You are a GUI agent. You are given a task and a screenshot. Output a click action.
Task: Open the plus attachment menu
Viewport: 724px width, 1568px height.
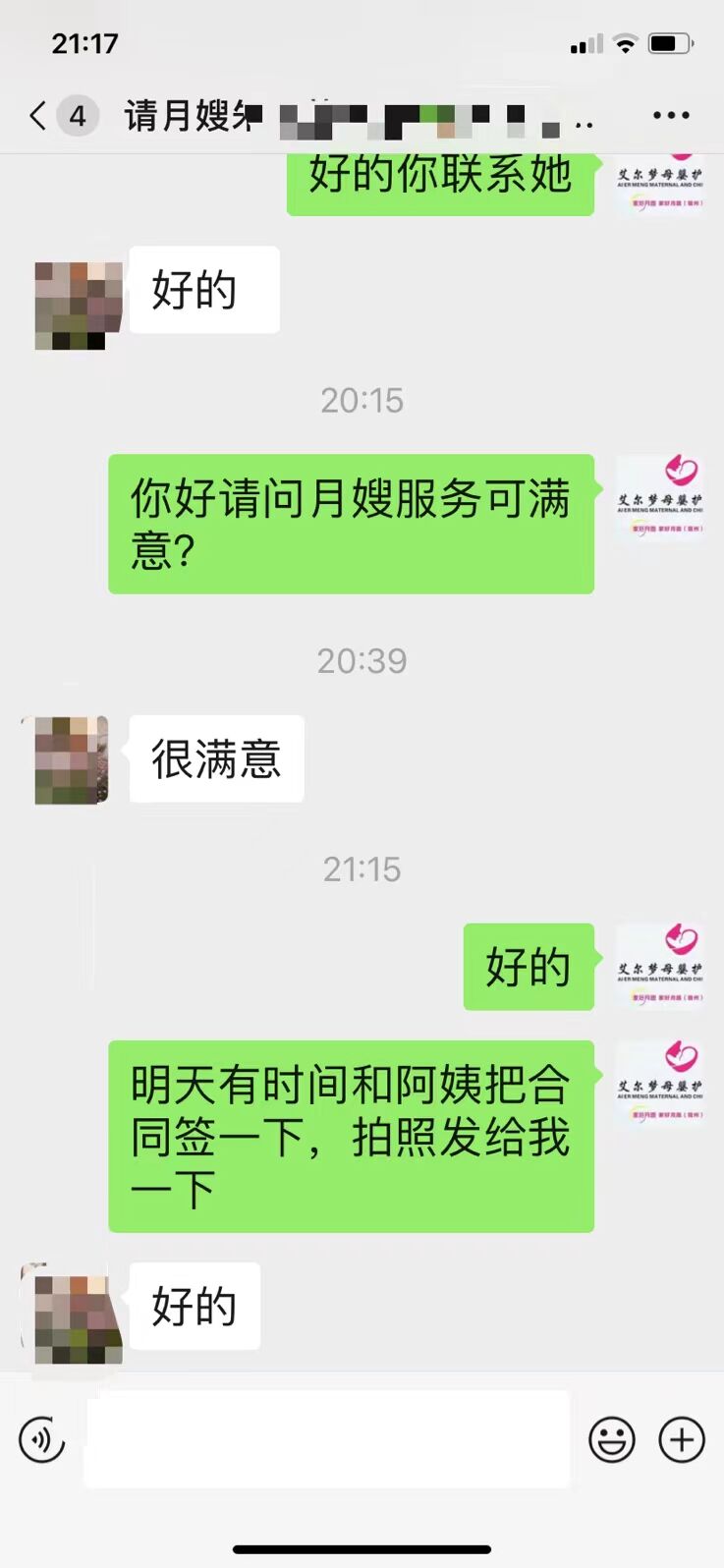pyautogui.click(x=682, y=1440)
